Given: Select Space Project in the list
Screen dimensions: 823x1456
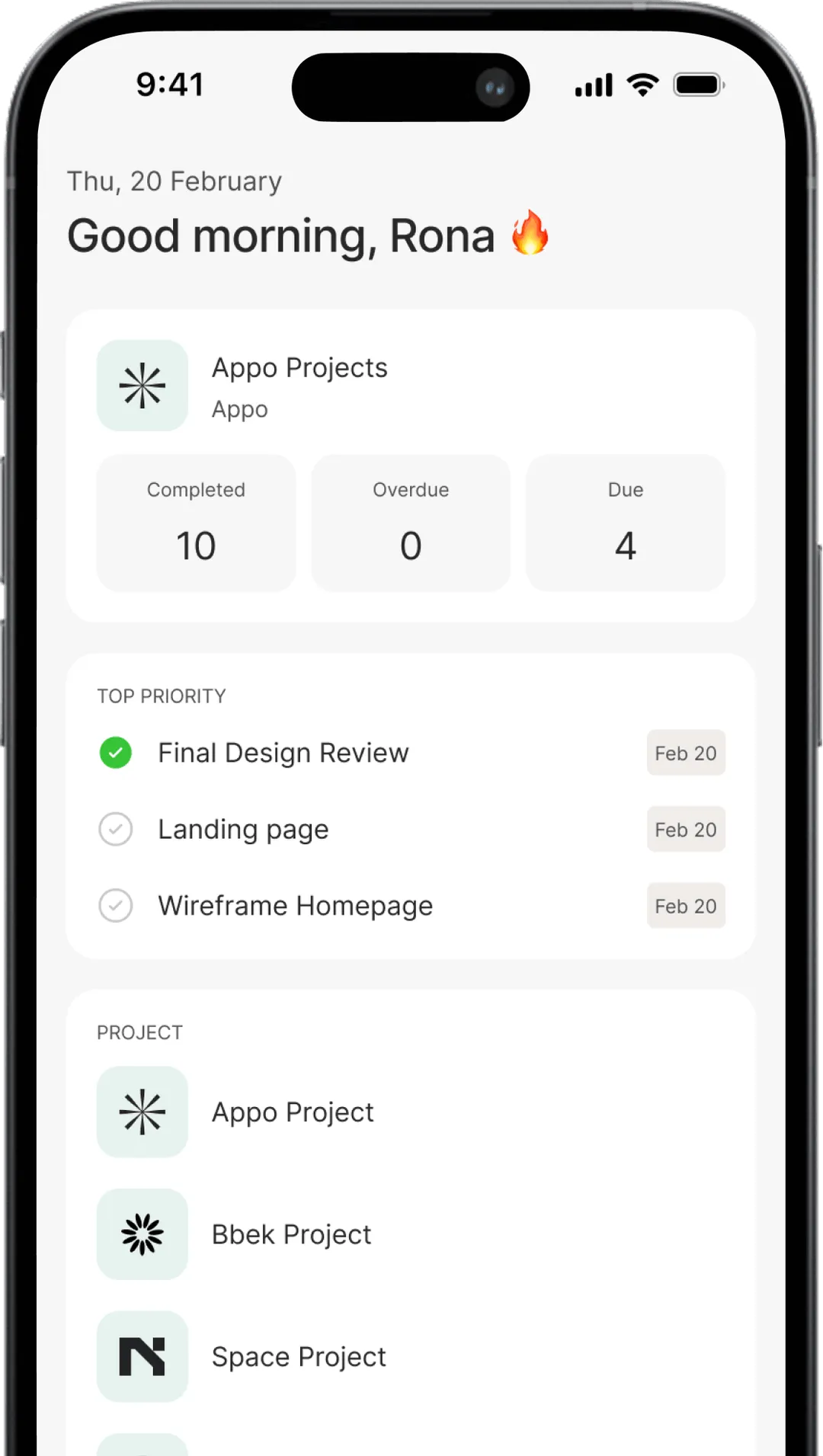Looking at the screenshot, I should pyautogui.click(x=299, y=1357).
